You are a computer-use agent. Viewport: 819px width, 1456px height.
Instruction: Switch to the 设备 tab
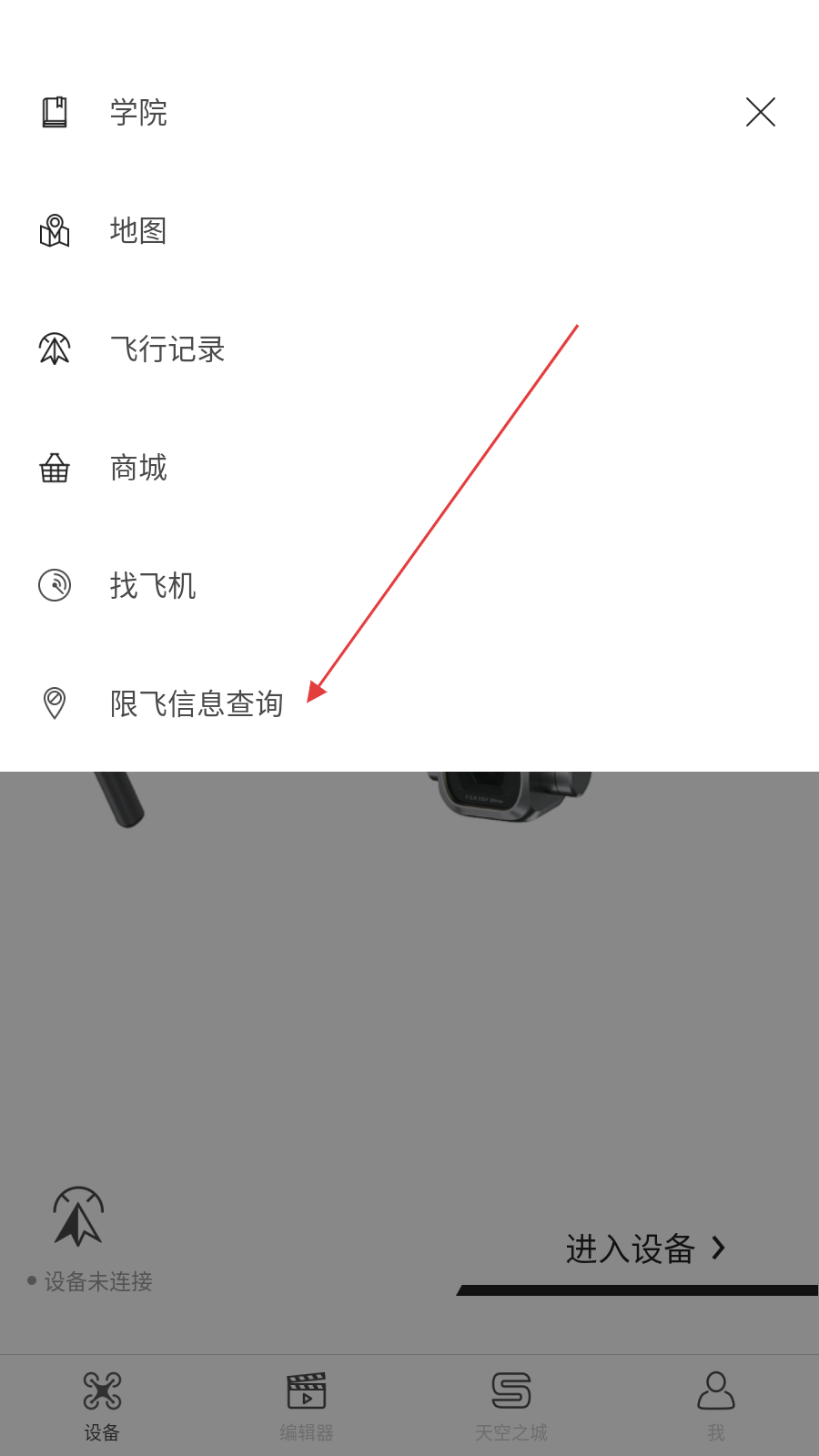102,1405
